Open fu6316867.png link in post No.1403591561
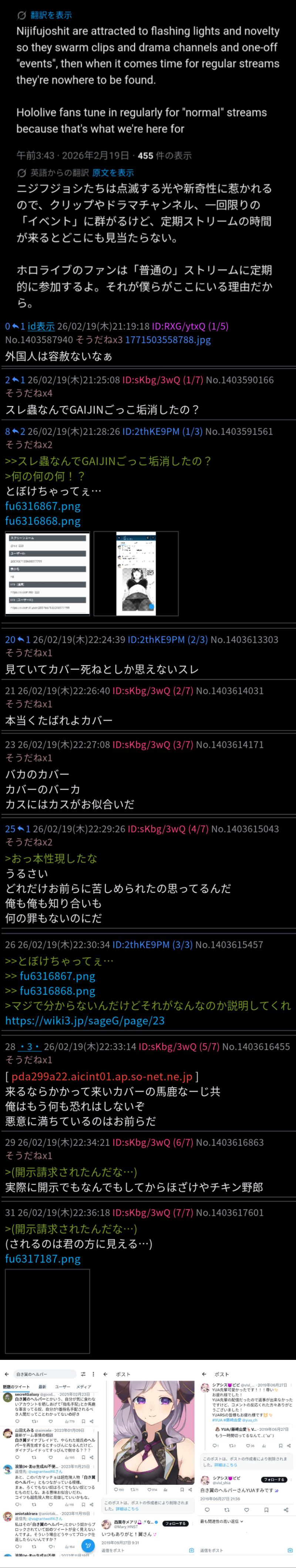Screen dimensions: 296x1568 pos(43,506)
